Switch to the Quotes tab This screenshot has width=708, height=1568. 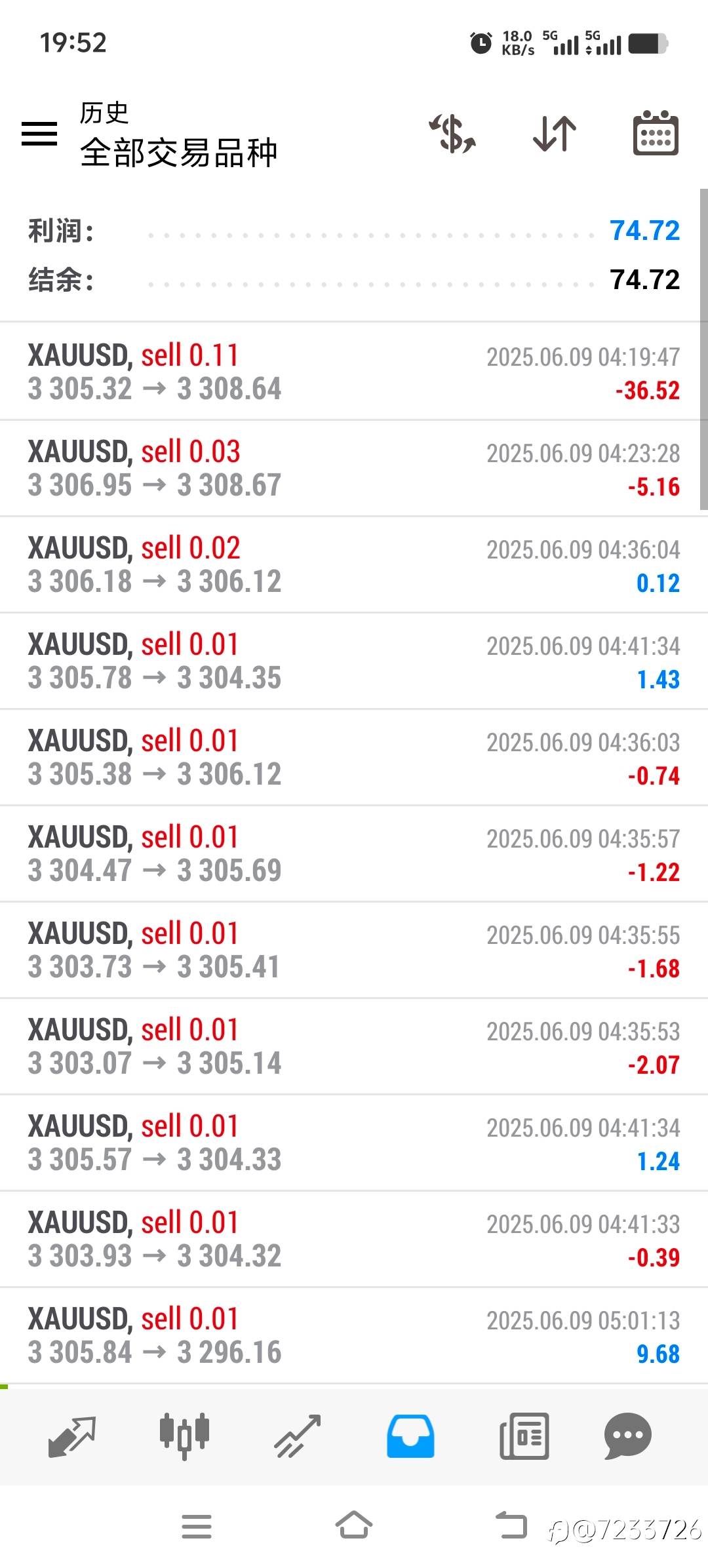72,1436
